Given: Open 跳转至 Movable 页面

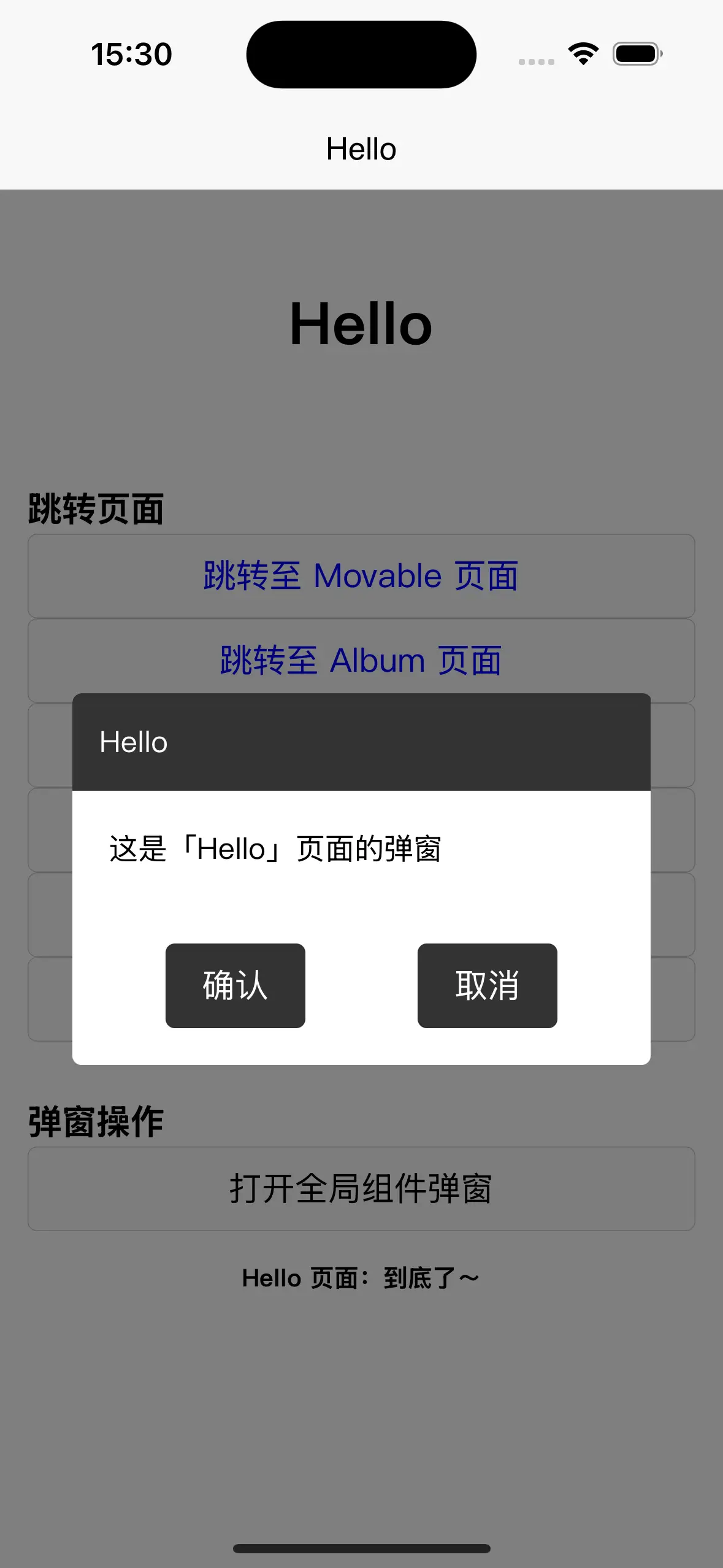Looking at the screenshot, I should [361, 575].
